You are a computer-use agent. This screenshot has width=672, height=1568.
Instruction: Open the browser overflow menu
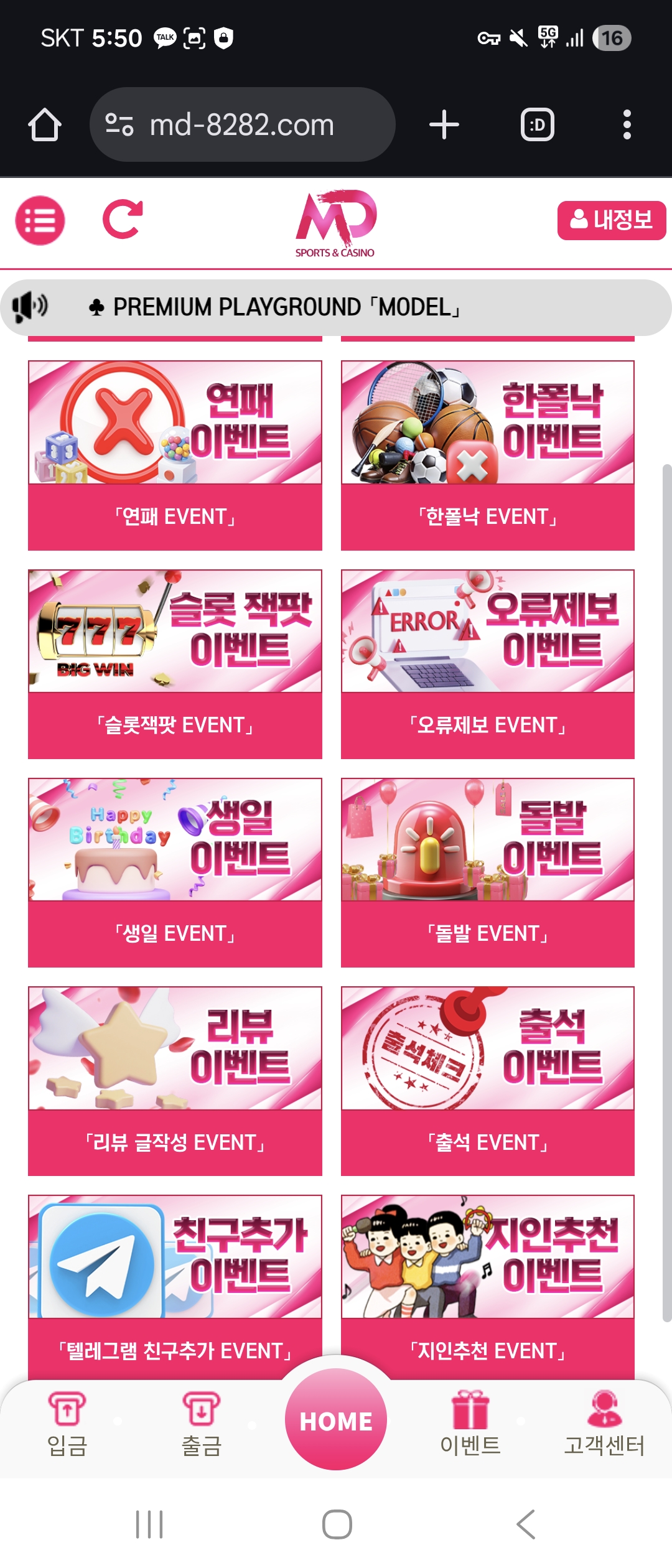pyautogui.click(x=627, y=125)
